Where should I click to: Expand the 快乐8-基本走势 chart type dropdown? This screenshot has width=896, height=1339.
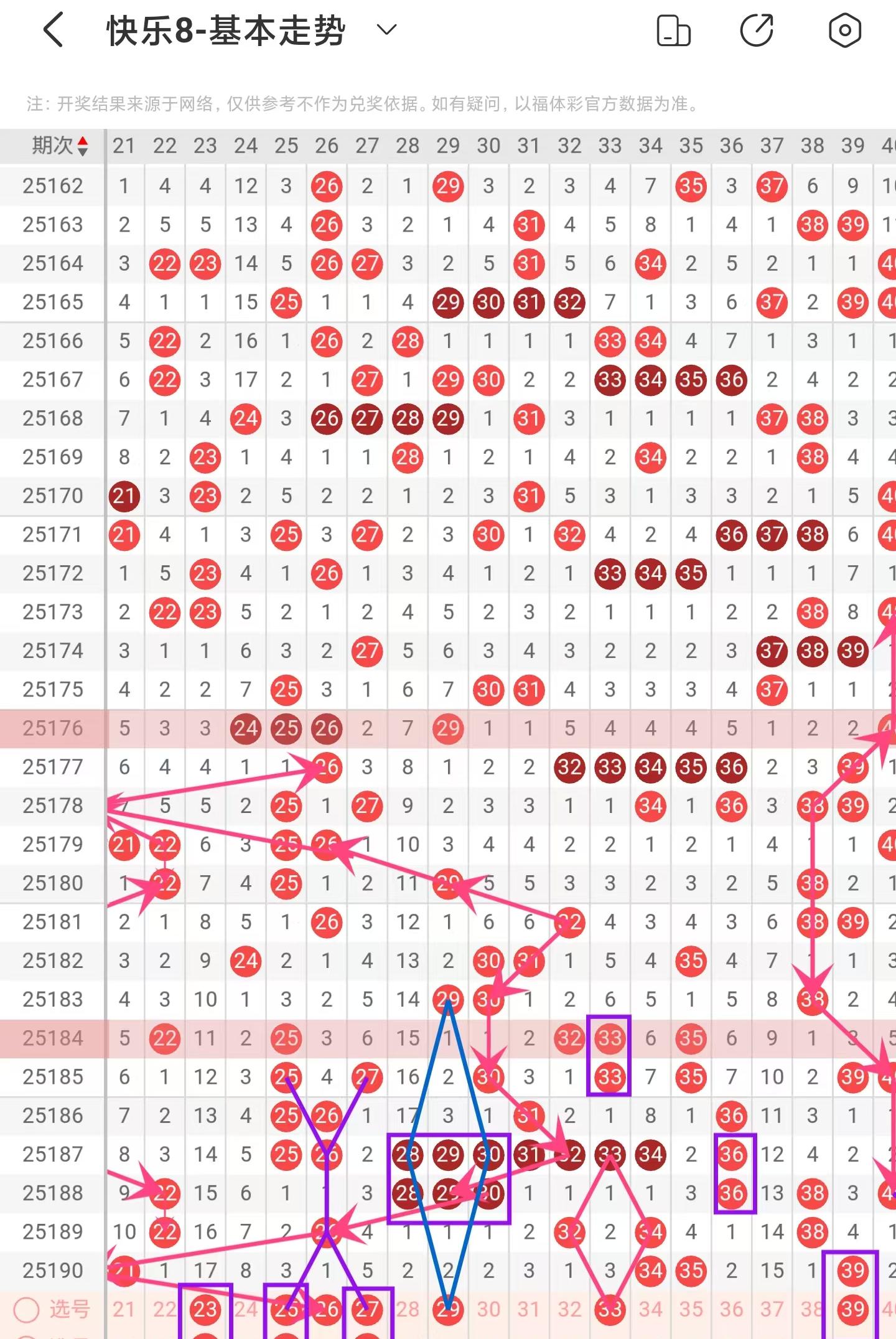tap(386, 30)
